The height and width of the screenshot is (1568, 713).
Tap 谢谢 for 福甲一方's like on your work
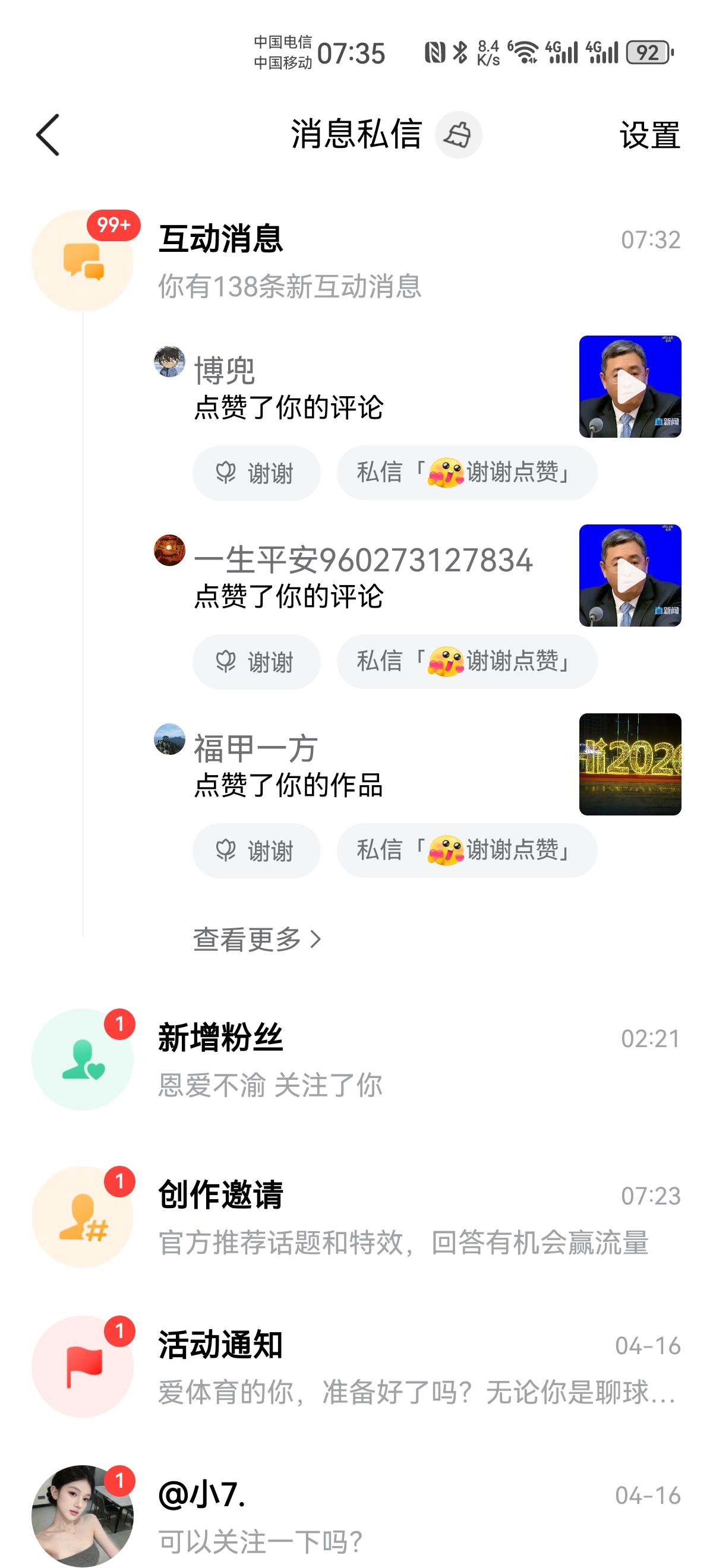click(x=255, y=851)
